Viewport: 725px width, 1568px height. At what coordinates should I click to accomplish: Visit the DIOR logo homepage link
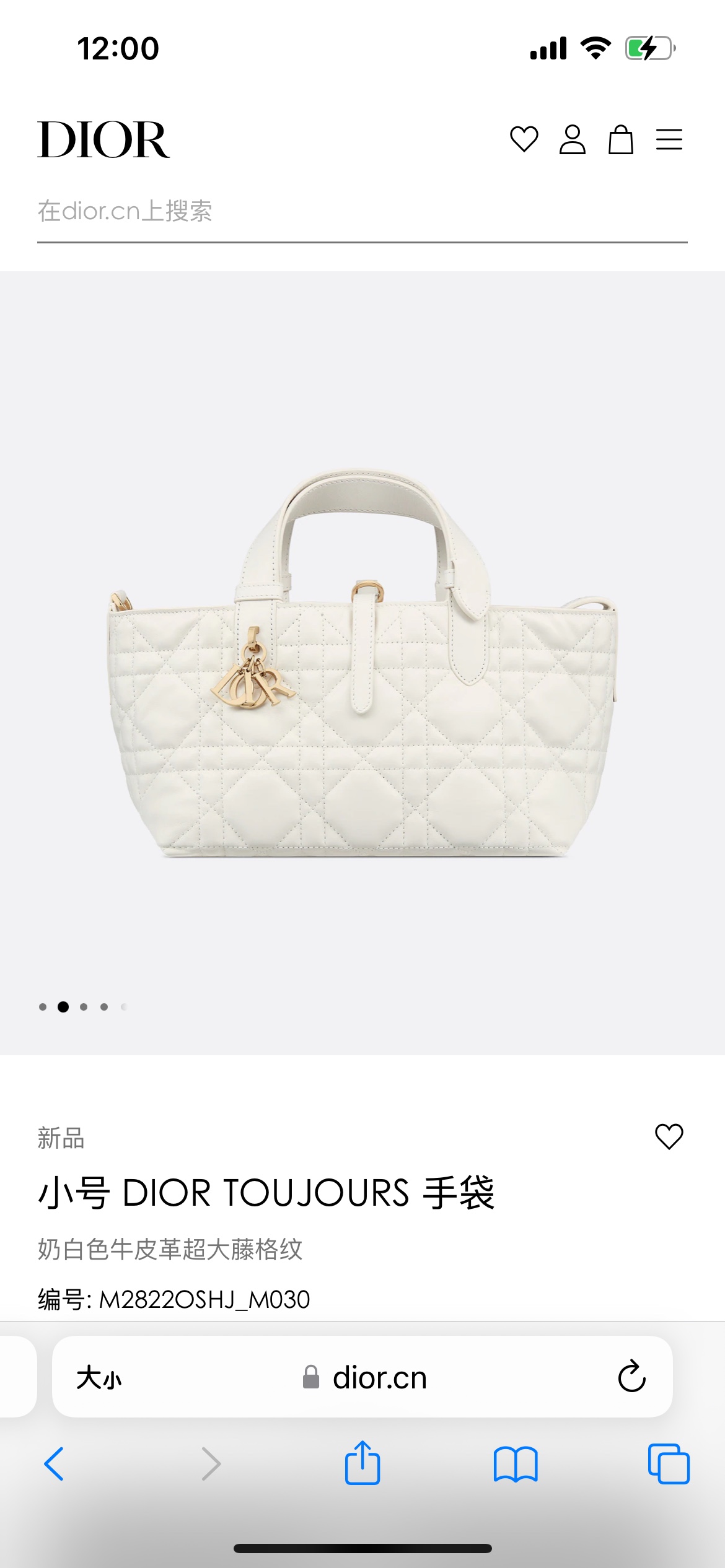pos(103,140)
